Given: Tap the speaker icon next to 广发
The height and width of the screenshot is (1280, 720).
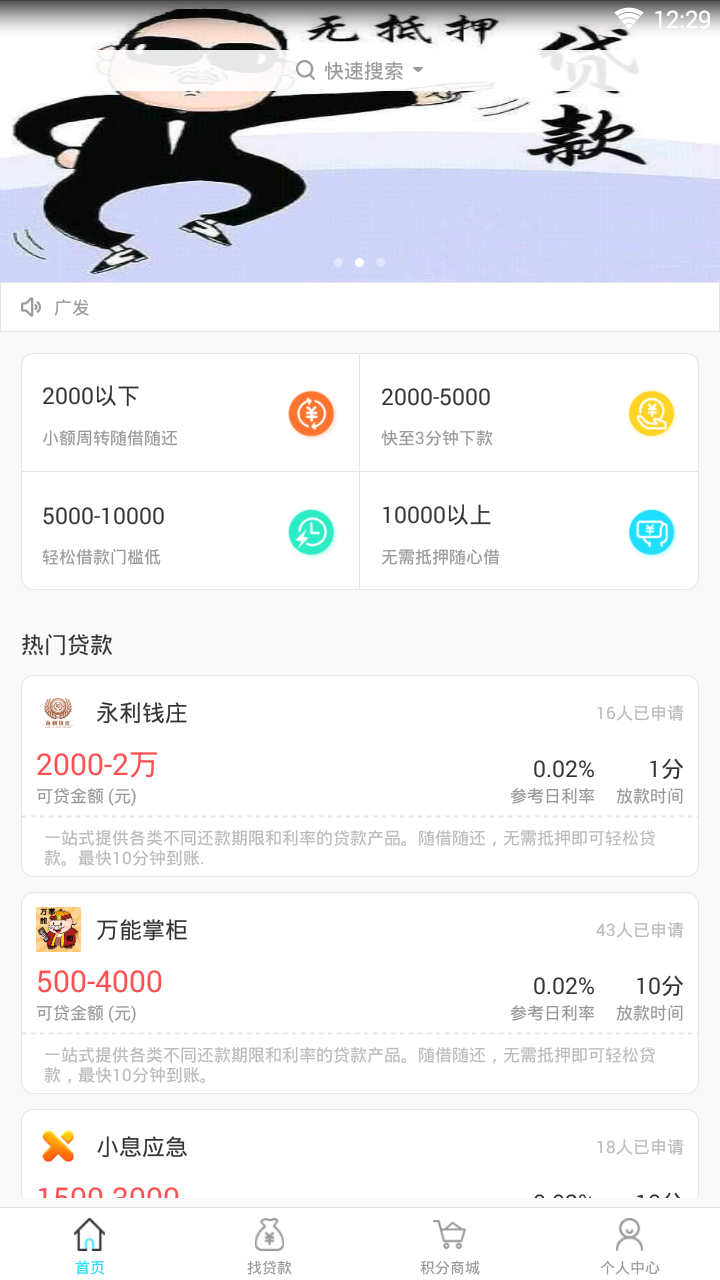Looking at the screenshot, I should click(x=30, y=307).
